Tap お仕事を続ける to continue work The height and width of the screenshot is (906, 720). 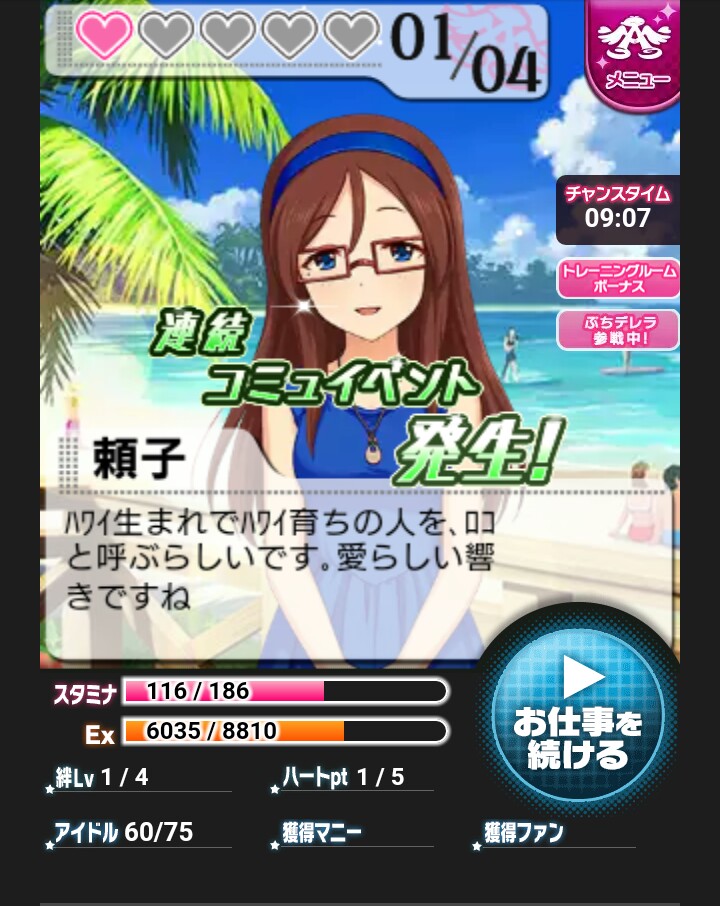click(x=578, y=716)
